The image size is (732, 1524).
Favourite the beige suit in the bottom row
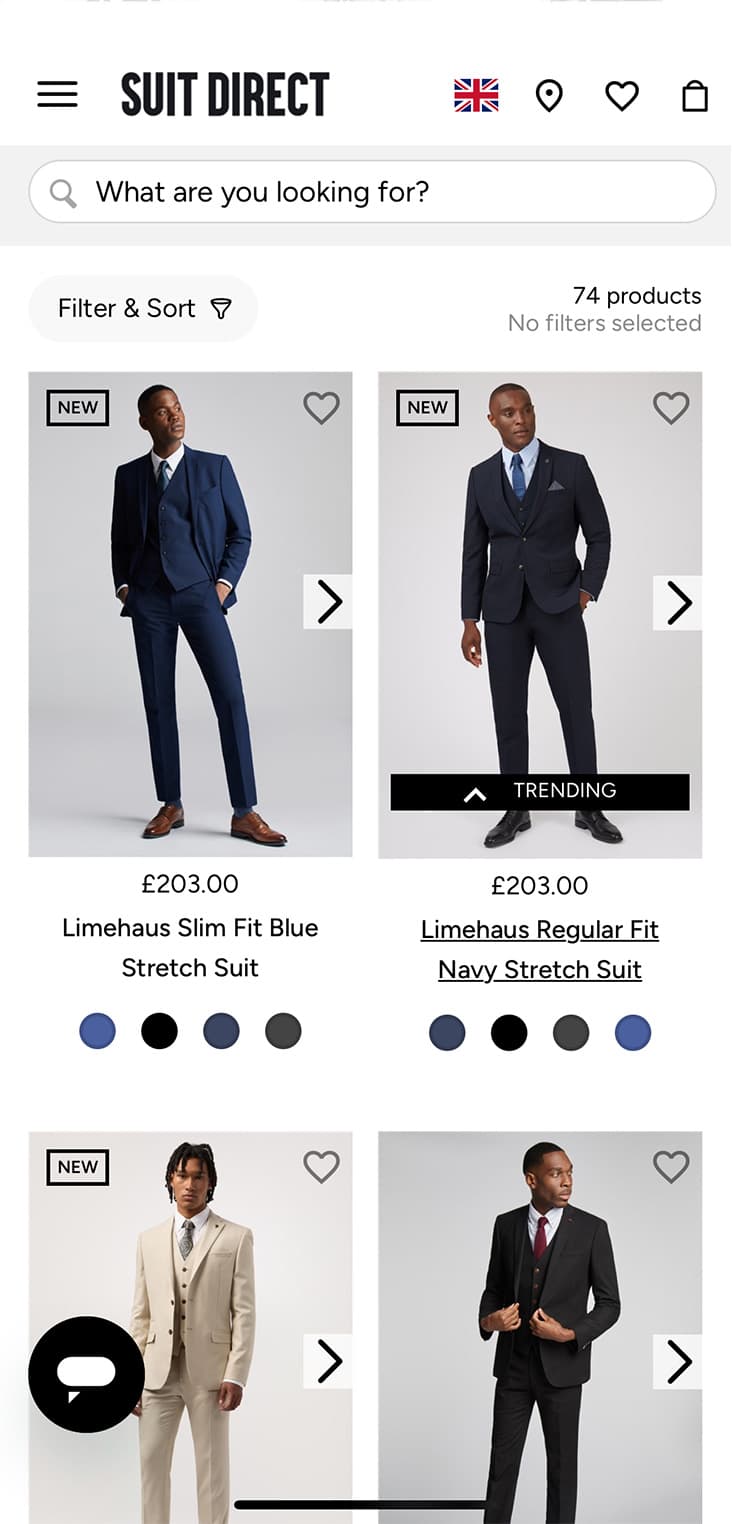click(x=321, y=1167)
